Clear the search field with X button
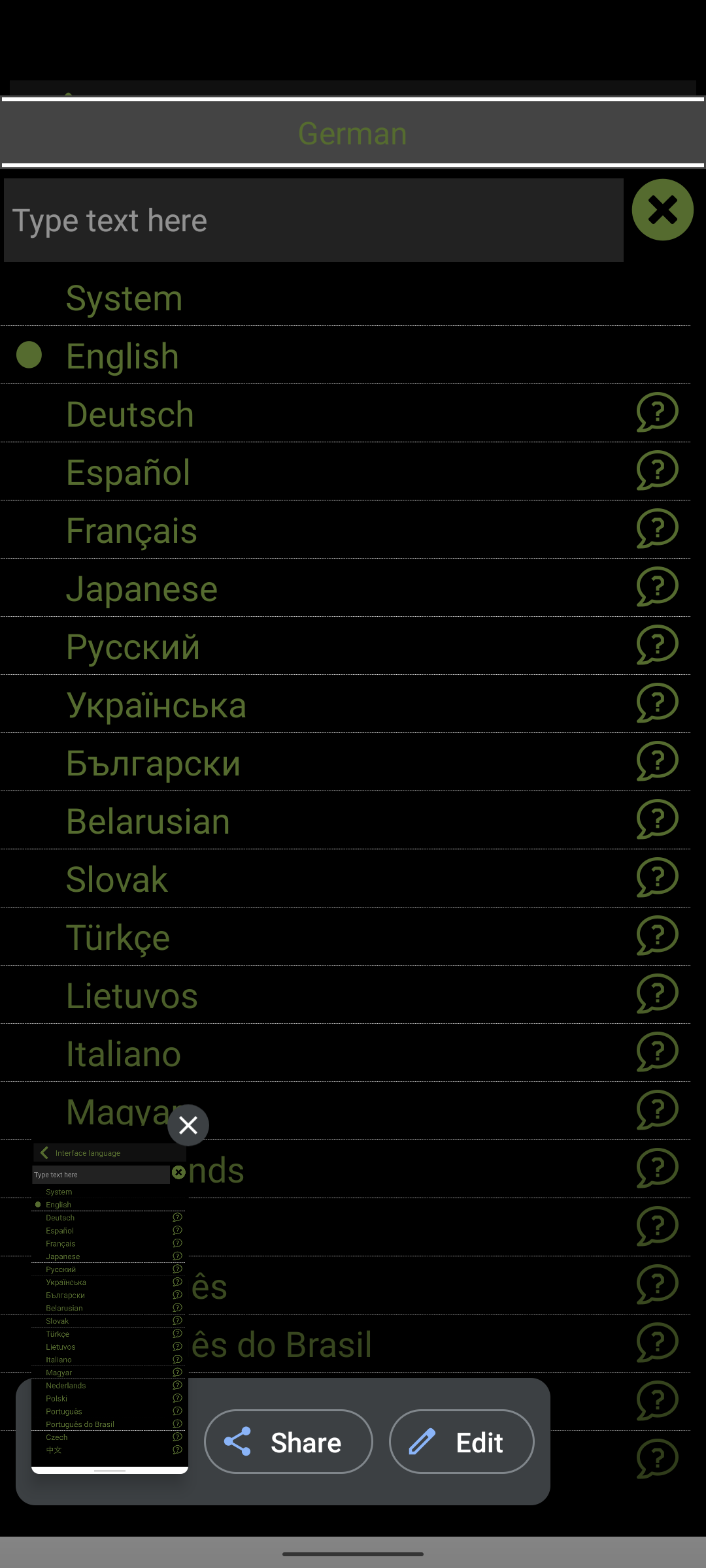This screenshot has height=1568, width=706. click(x=662, y=210)
